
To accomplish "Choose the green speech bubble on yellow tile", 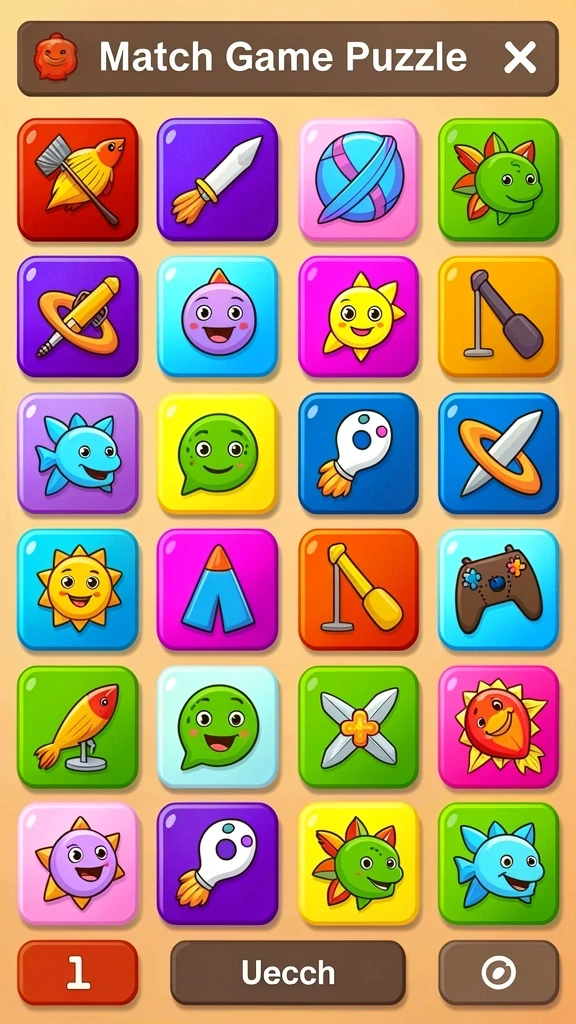I will click(x=217, y=453).
